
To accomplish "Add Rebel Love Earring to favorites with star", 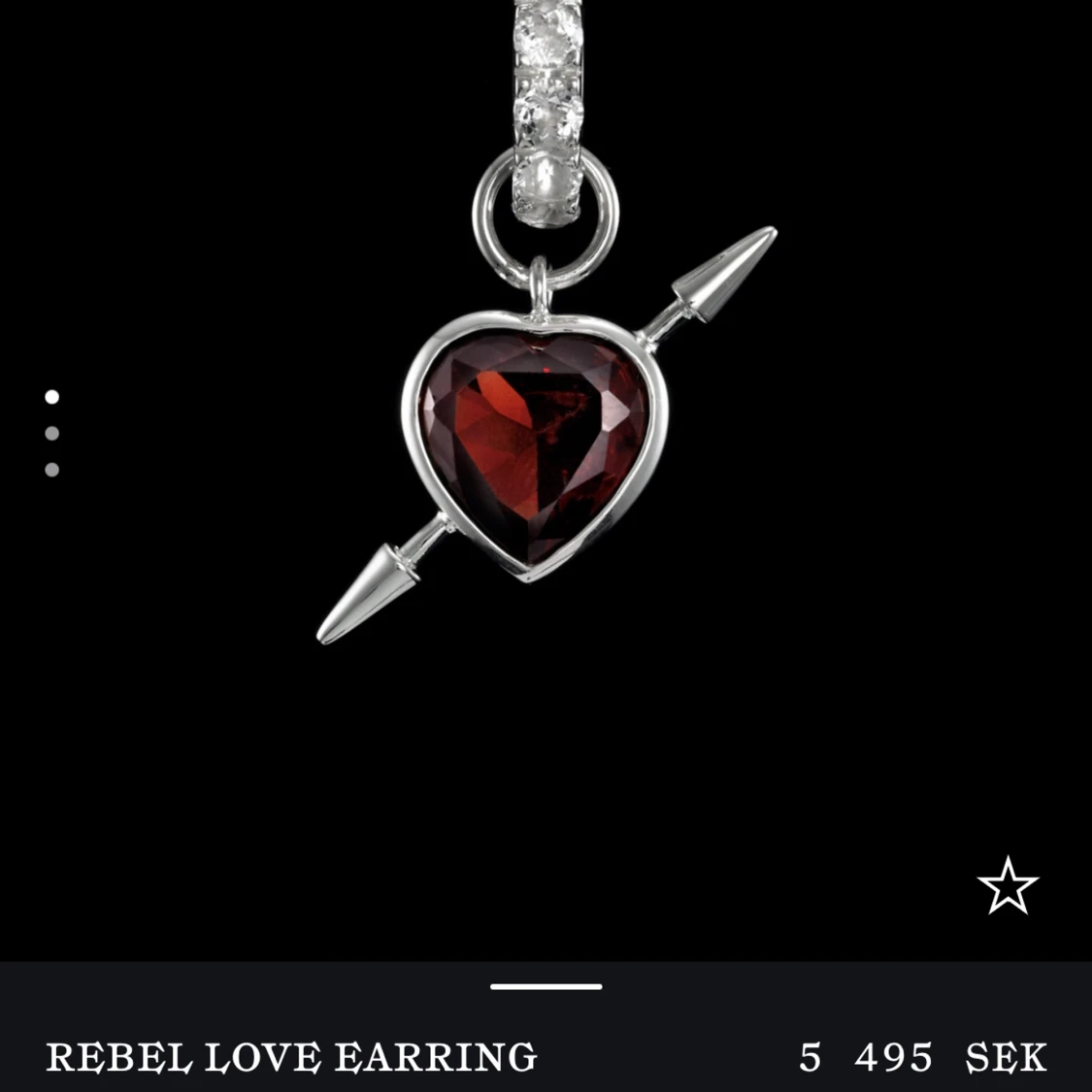I will coord(1008,885).
